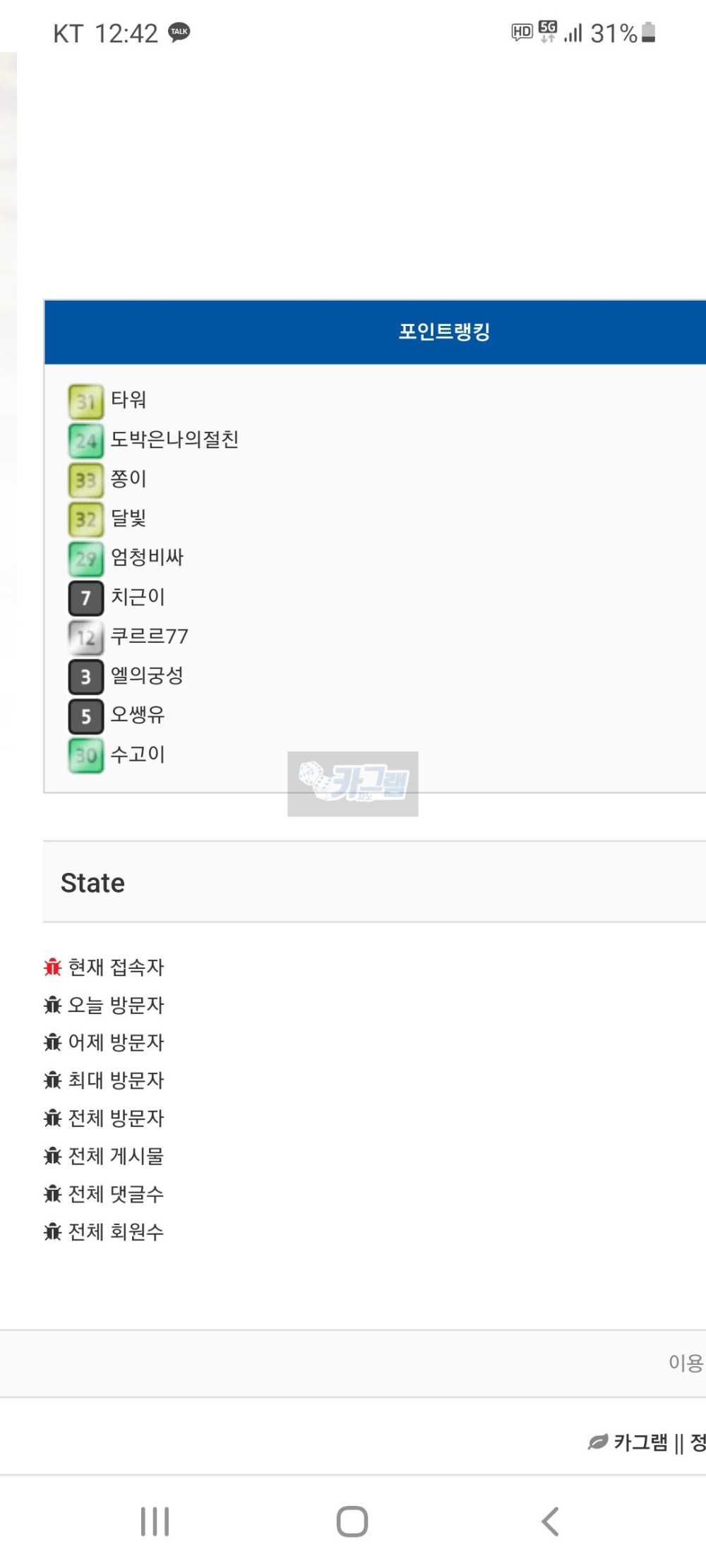Tap the ranked member 오쌩유
The image size is (706, 1568).
pyautogui.click(x=138, y=715)
